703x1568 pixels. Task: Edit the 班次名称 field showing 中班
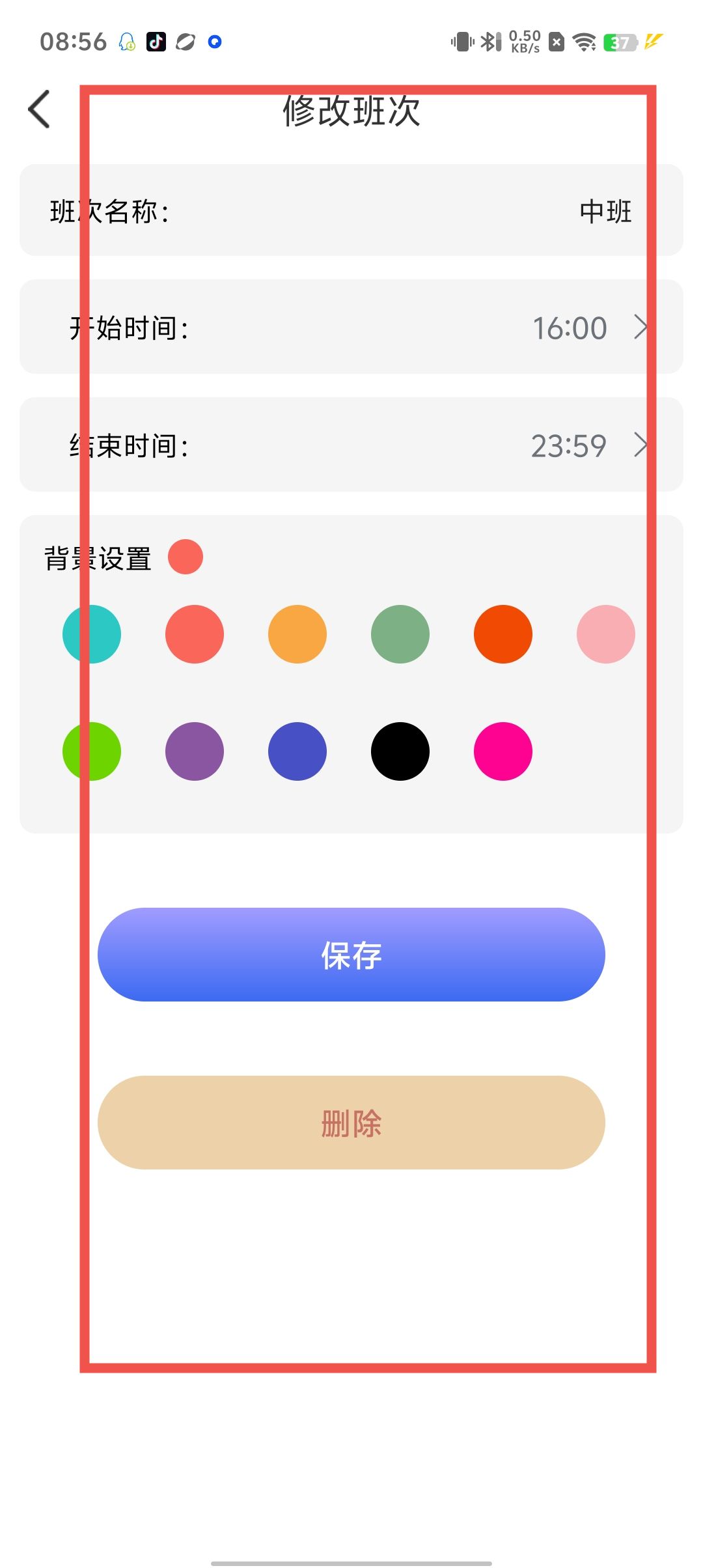[x=604, y=212]
